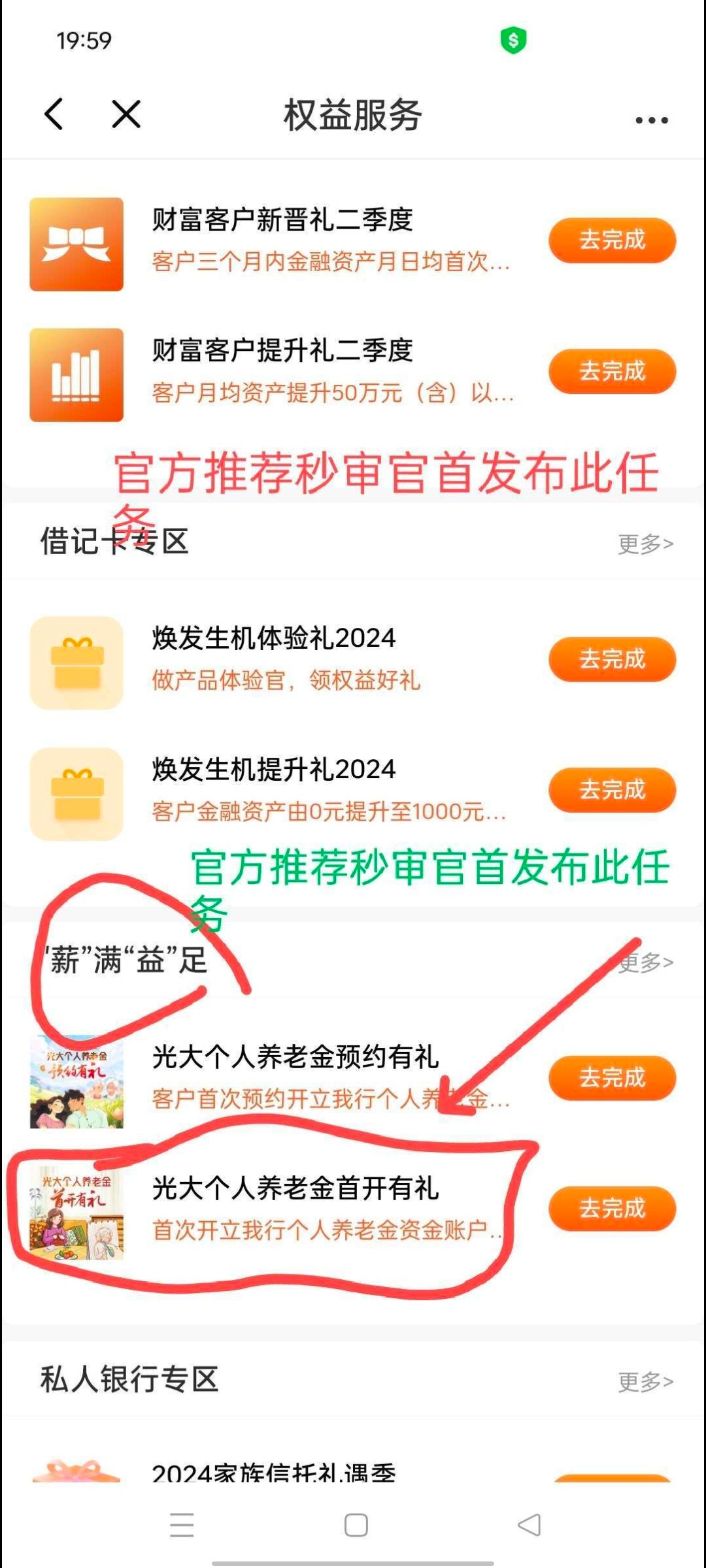Open the 焕发生机体验礼2024 row

(x=275, y=660)
